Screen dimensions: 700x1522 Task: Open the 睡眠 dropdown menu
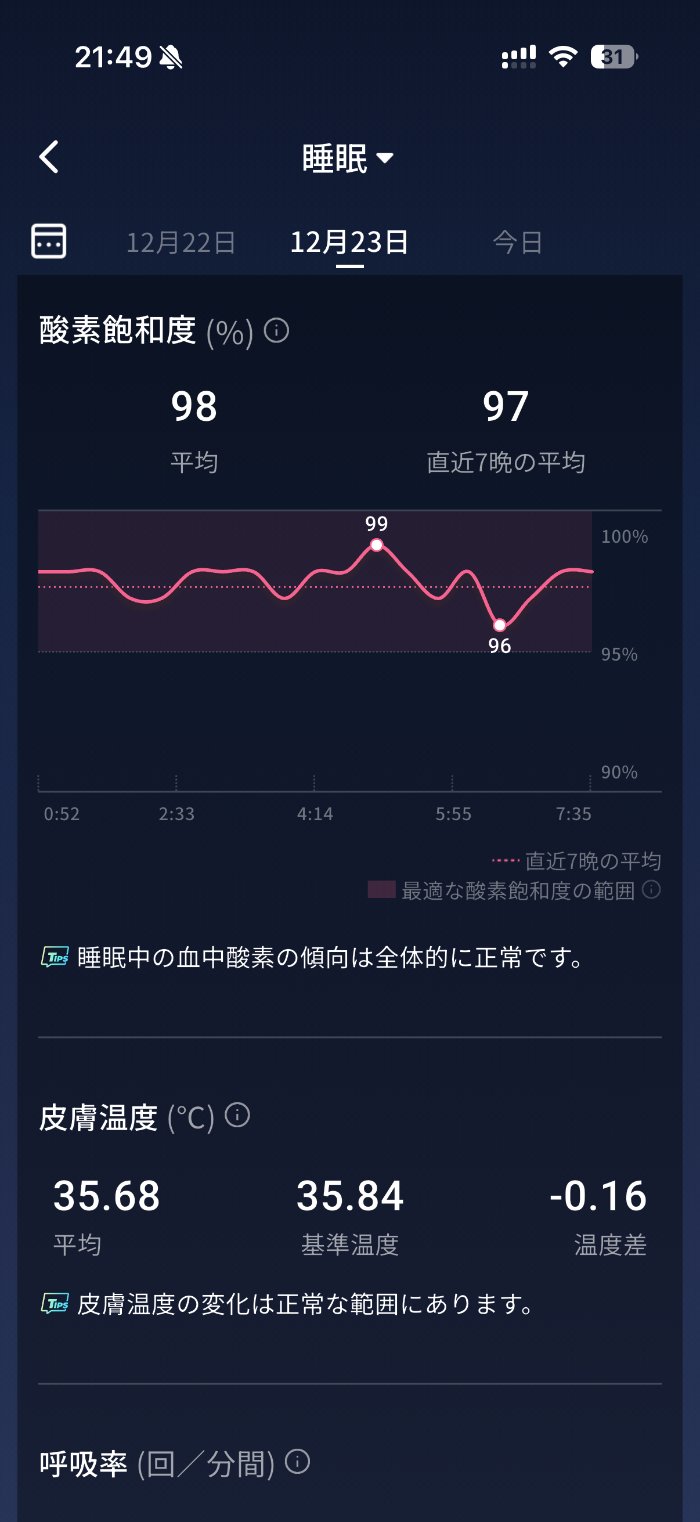pyautogui.click(x=348, y=158)
